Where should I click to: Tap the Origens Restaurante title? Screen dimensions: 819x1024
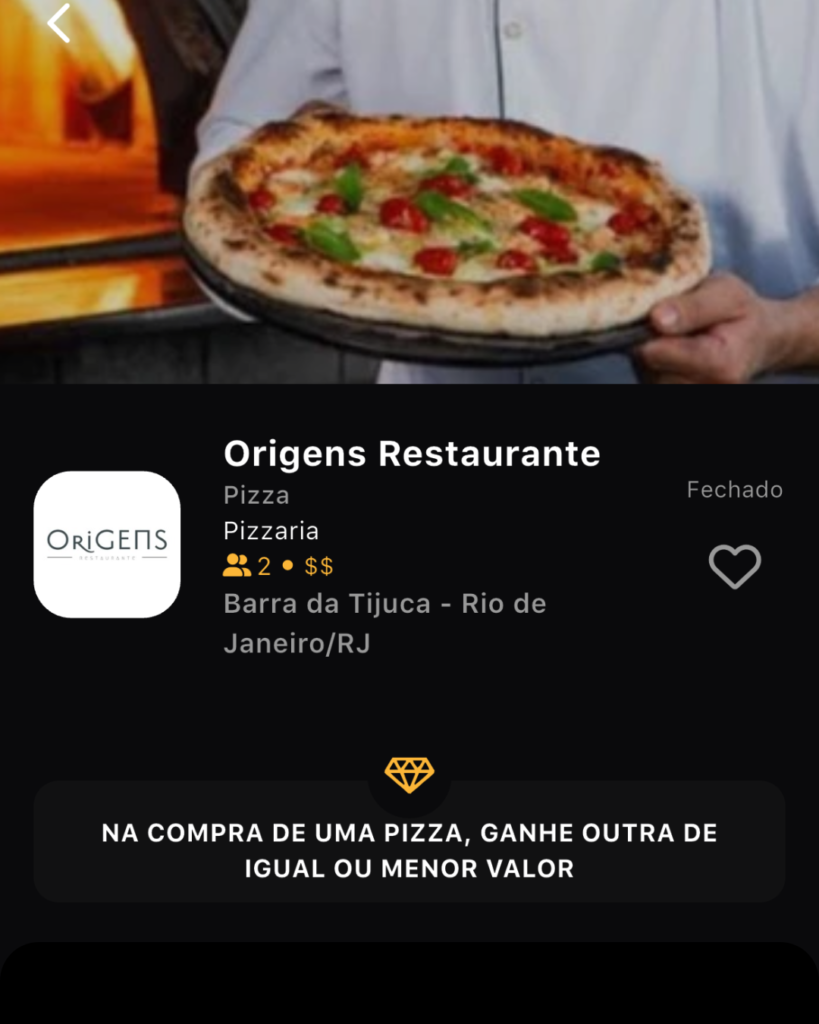(410, 453)
